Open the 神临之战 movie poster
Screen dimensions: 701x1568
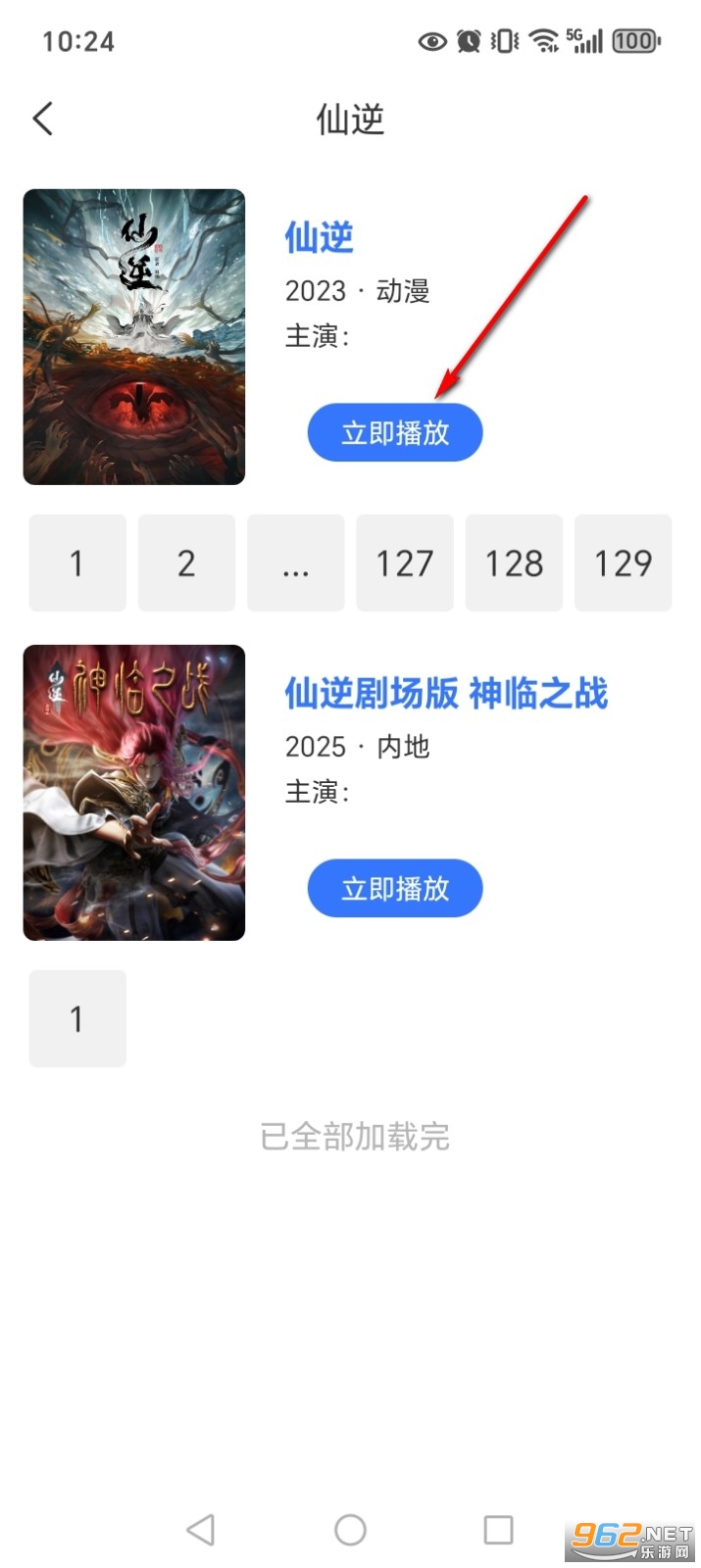(x=134, y=793)
